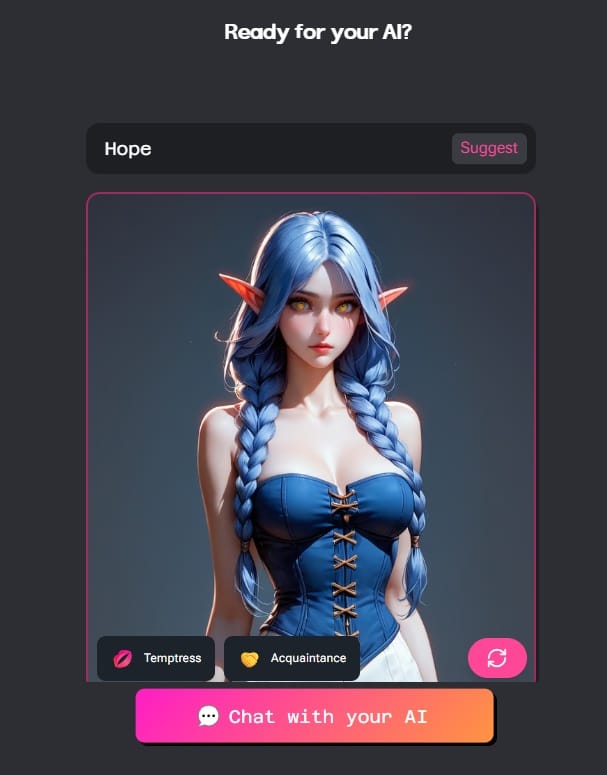Start Chat with your AI

pos(314,716)
